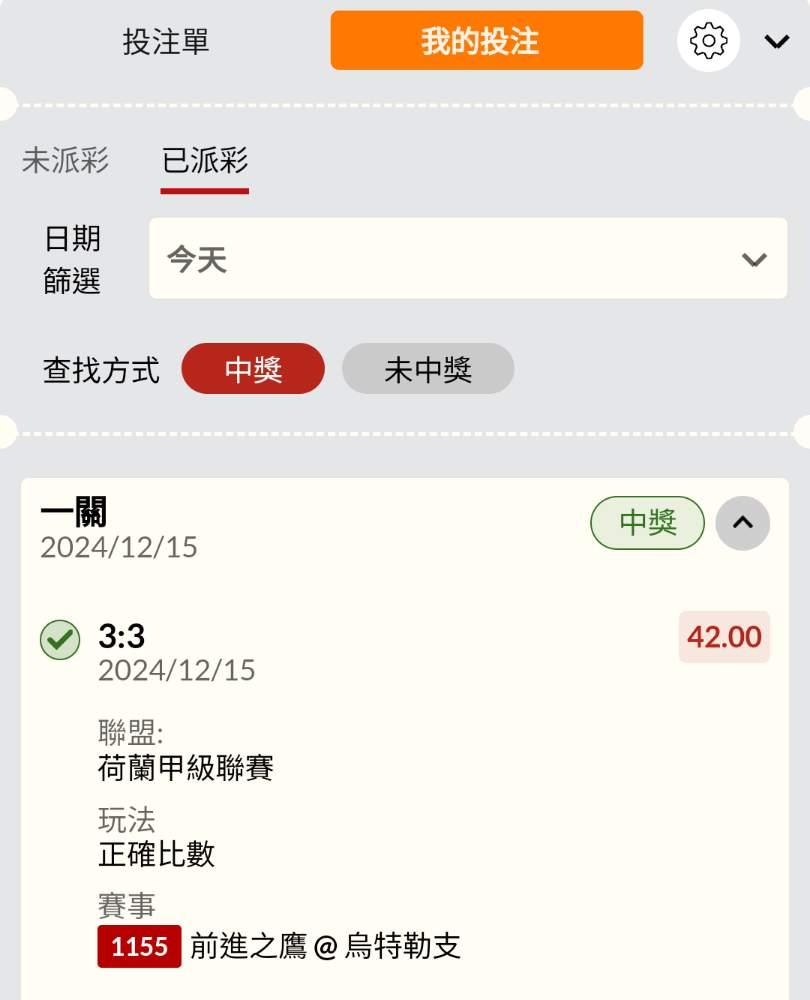Filter by 中獎 bets

coord(253,369)
